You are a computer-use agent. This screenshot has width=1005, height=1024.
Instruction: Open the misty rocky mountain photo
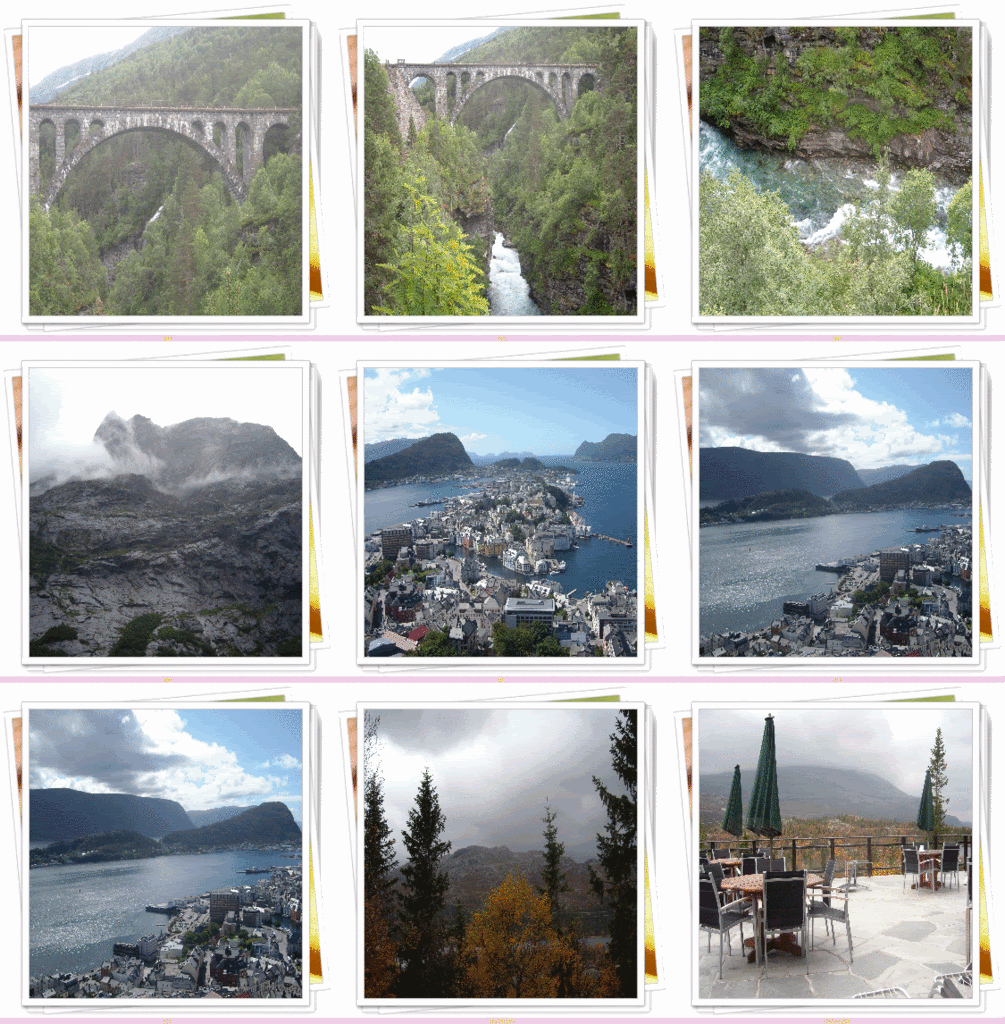(165, 511)
